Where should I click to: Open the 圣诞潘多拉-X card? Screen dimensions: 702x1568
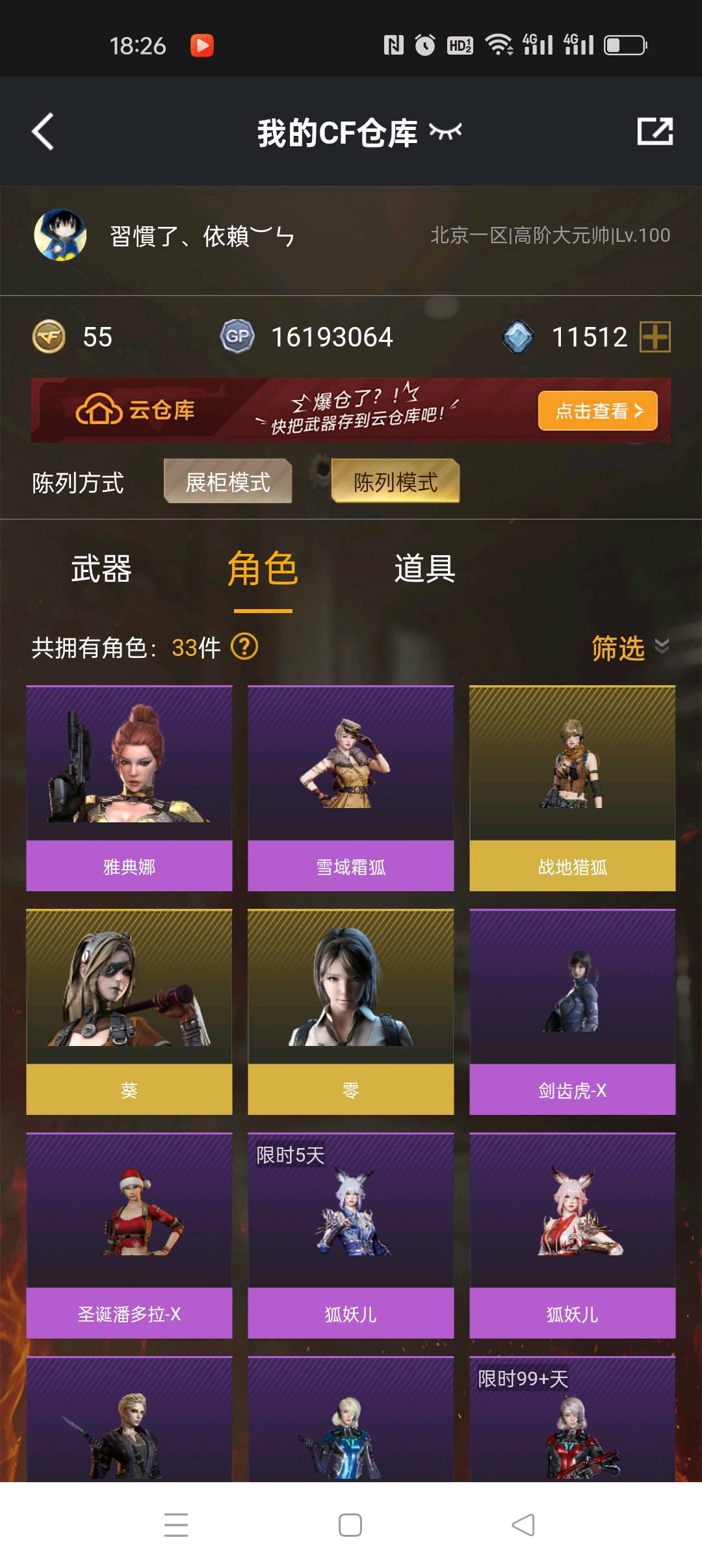tap(129, 1235)
